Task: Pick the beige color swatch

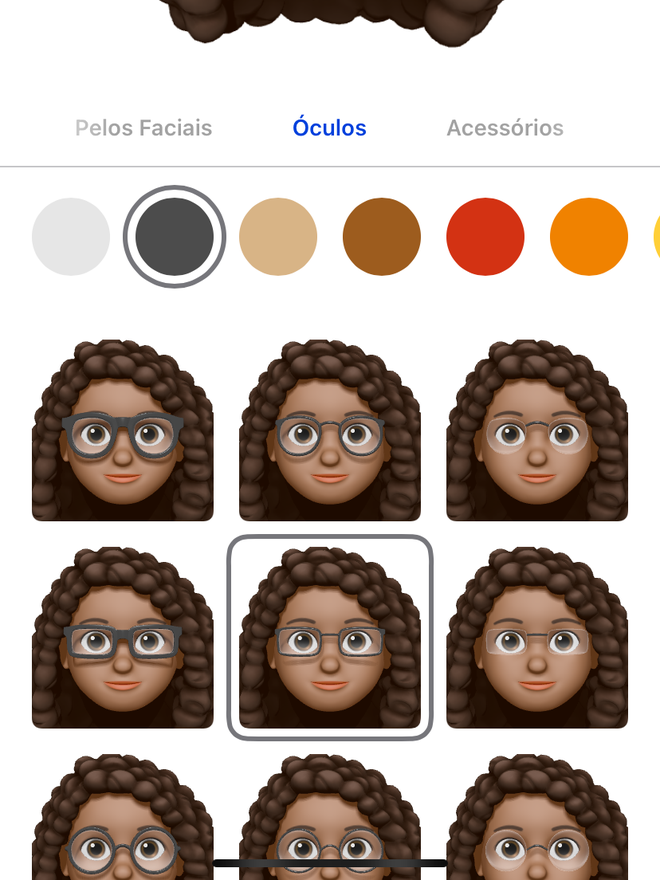Action: click(x=278, y=237)
